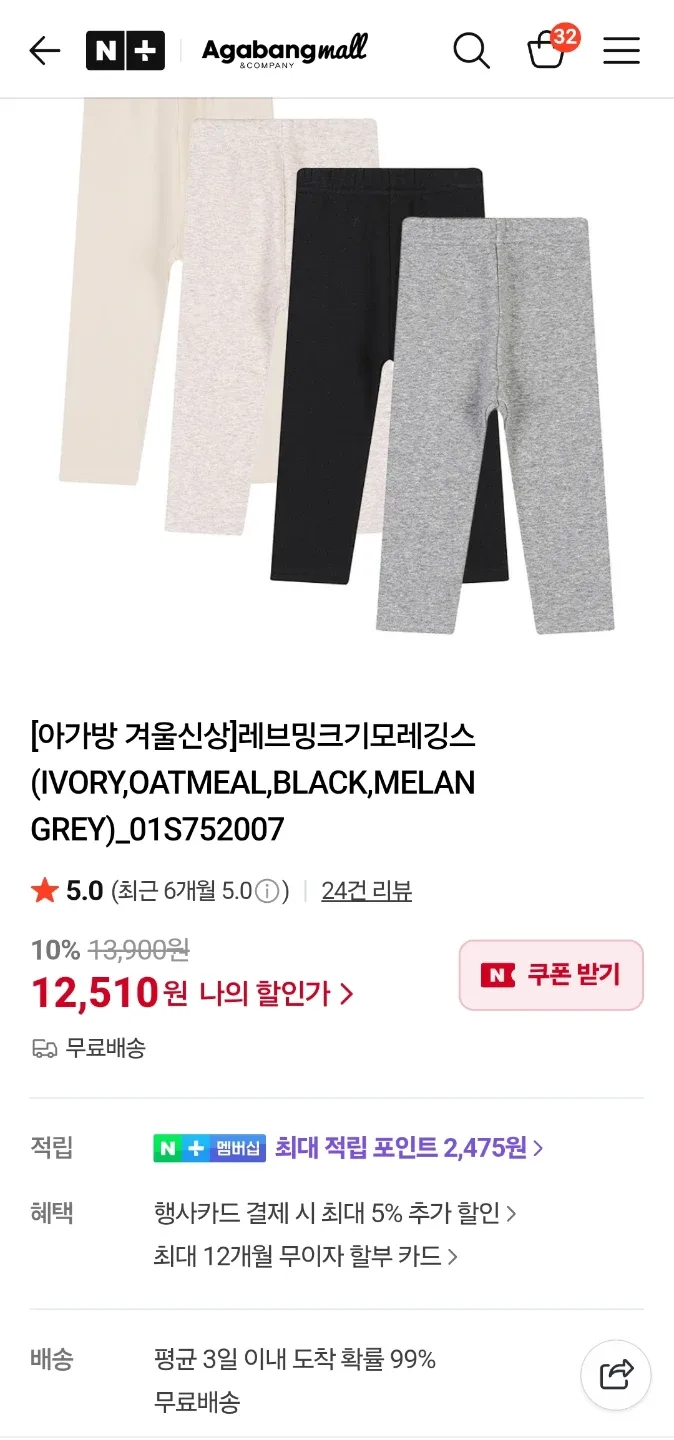Open the search magnifier icon
Viewport: 674px width, 1440px height.
(471, 50)
